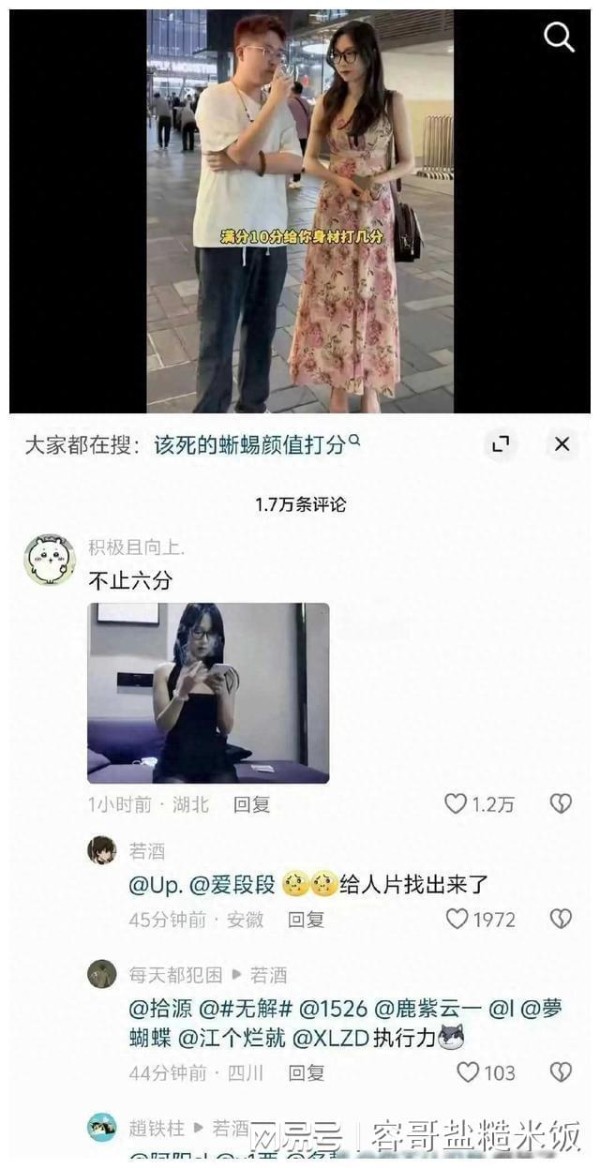Open 积极且向上's profile avatar
This screenshot has width=600, height=1168.
click(49, 560)
